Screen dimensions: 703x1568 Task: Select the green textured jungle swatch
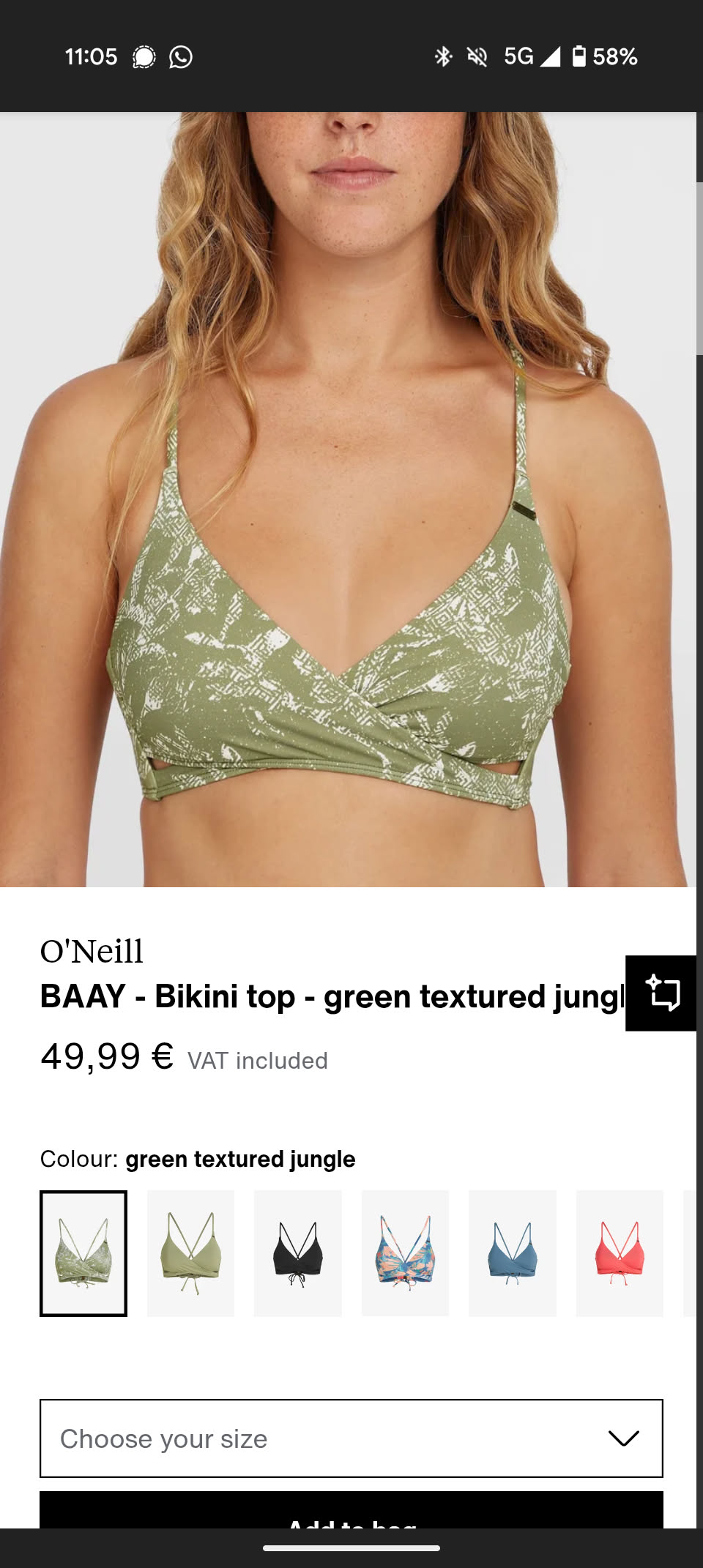pos(83,1253)
